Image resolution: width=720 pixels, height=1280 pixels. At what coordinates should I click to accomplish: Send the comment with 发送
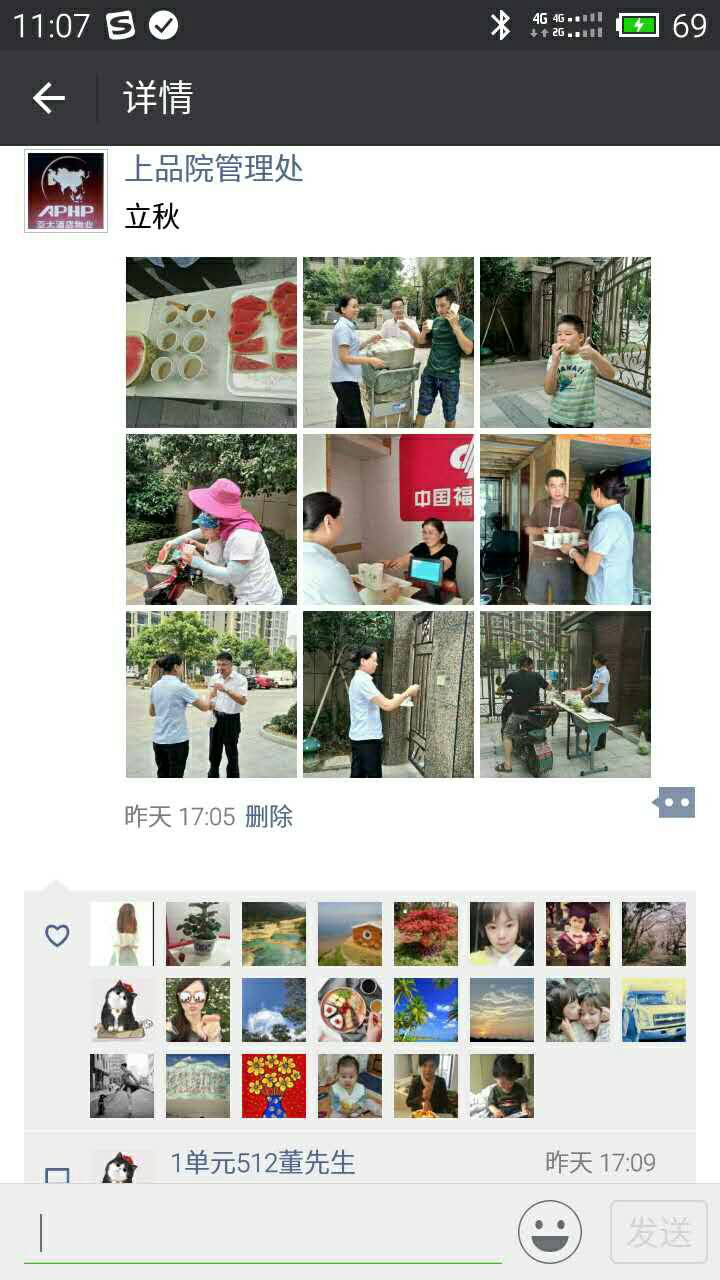(659, 1232)
